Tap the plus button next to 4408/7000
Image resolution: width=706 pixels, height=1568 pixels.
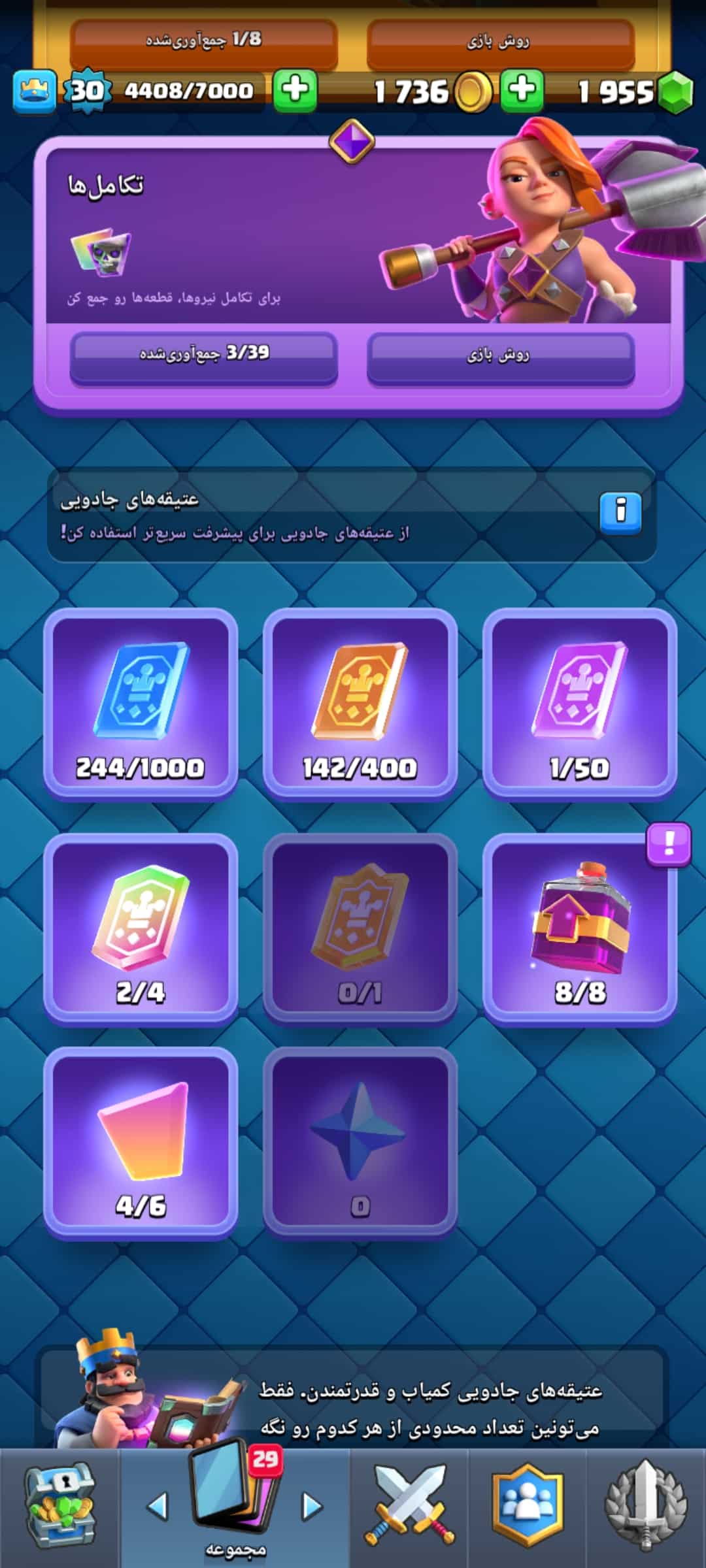(295, 90)
